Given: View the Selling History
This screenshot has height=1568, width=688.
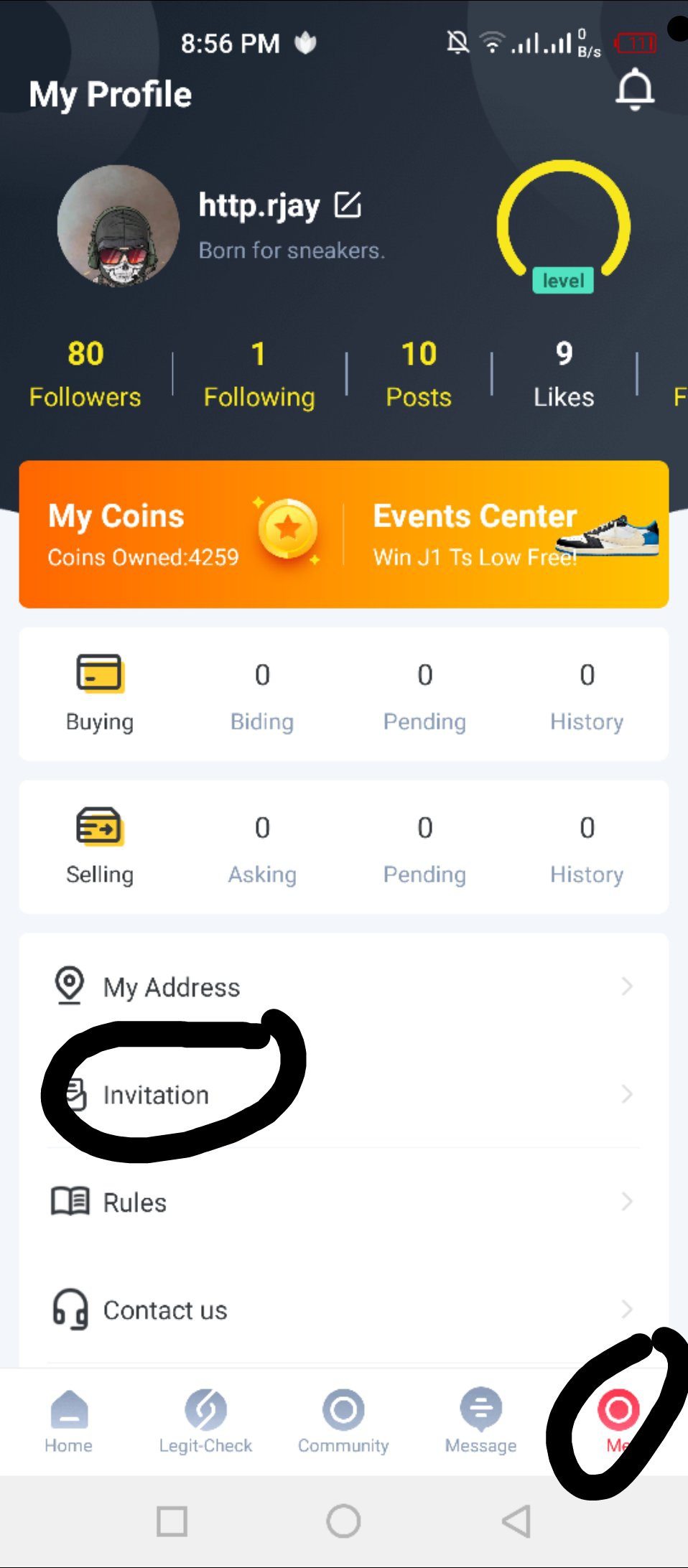Looking at the screenshot, I should pos(587,848).
